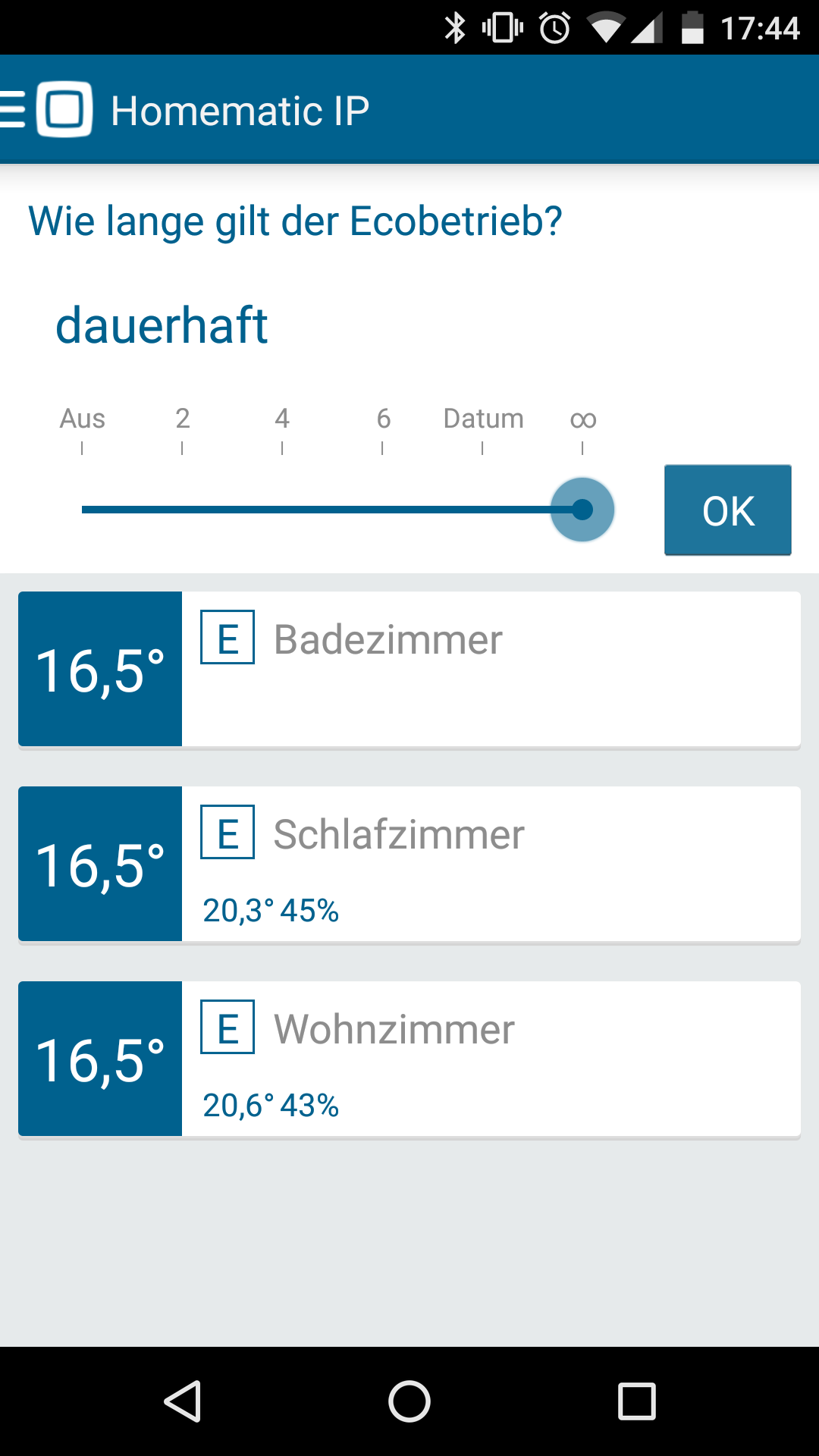819x1456 pixels.
Task: Set eco slider to Aus
Action: pos(82,510)
